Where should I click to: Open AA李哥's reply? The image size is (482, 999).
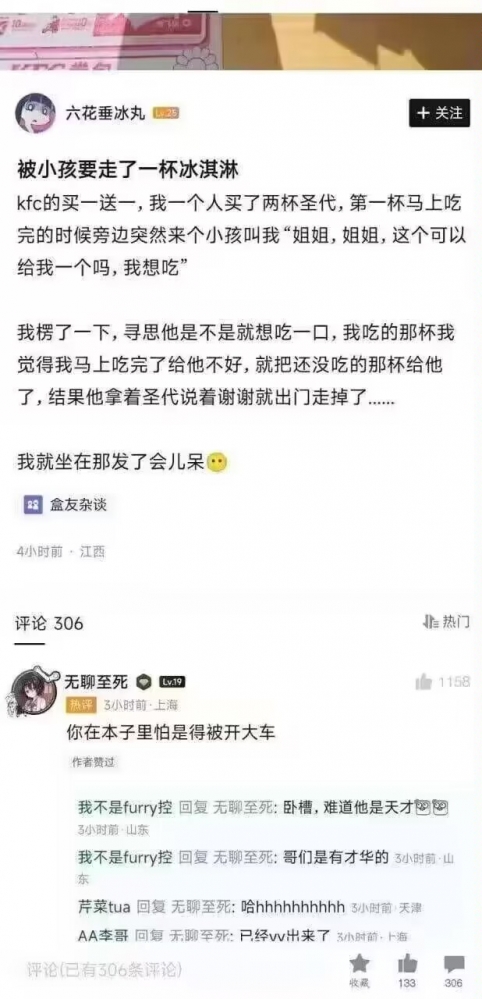pos(243,936)
